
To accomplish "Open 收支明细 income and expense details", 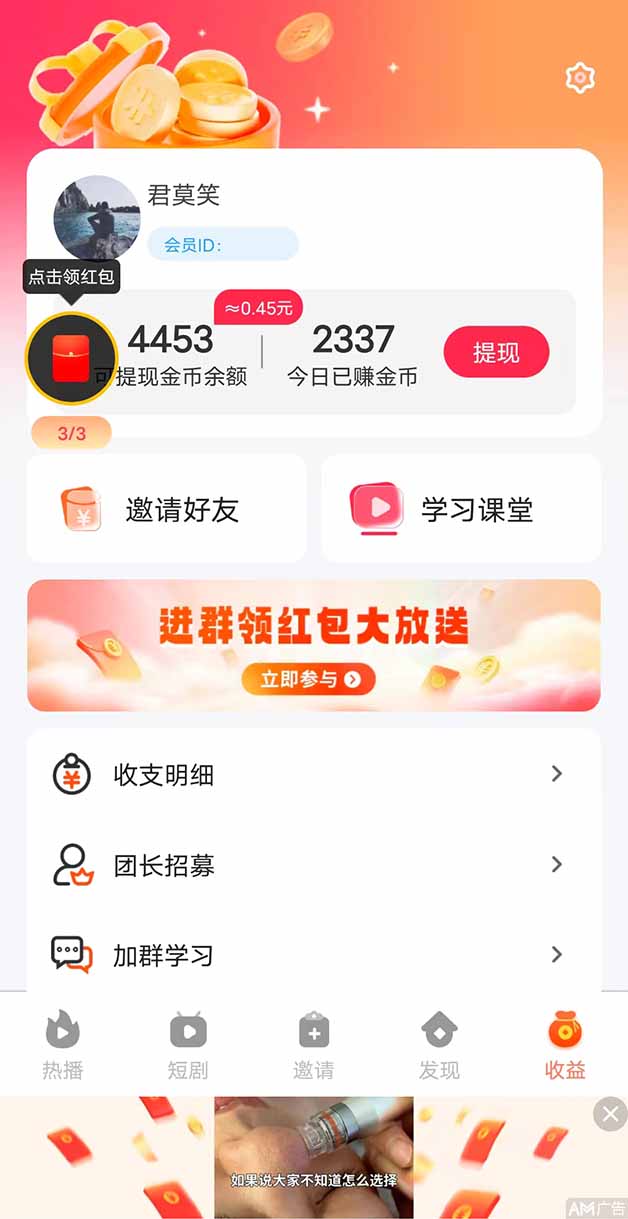I will pyautogui.click(x=313, y=775).
